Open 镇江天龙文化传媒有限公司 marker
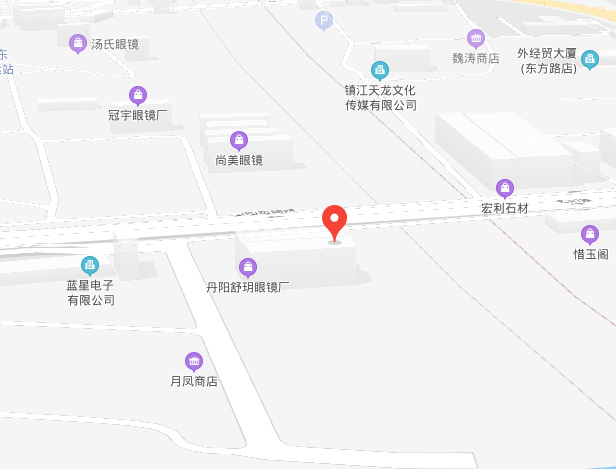The image size is (616, 469). coord(379,69)
